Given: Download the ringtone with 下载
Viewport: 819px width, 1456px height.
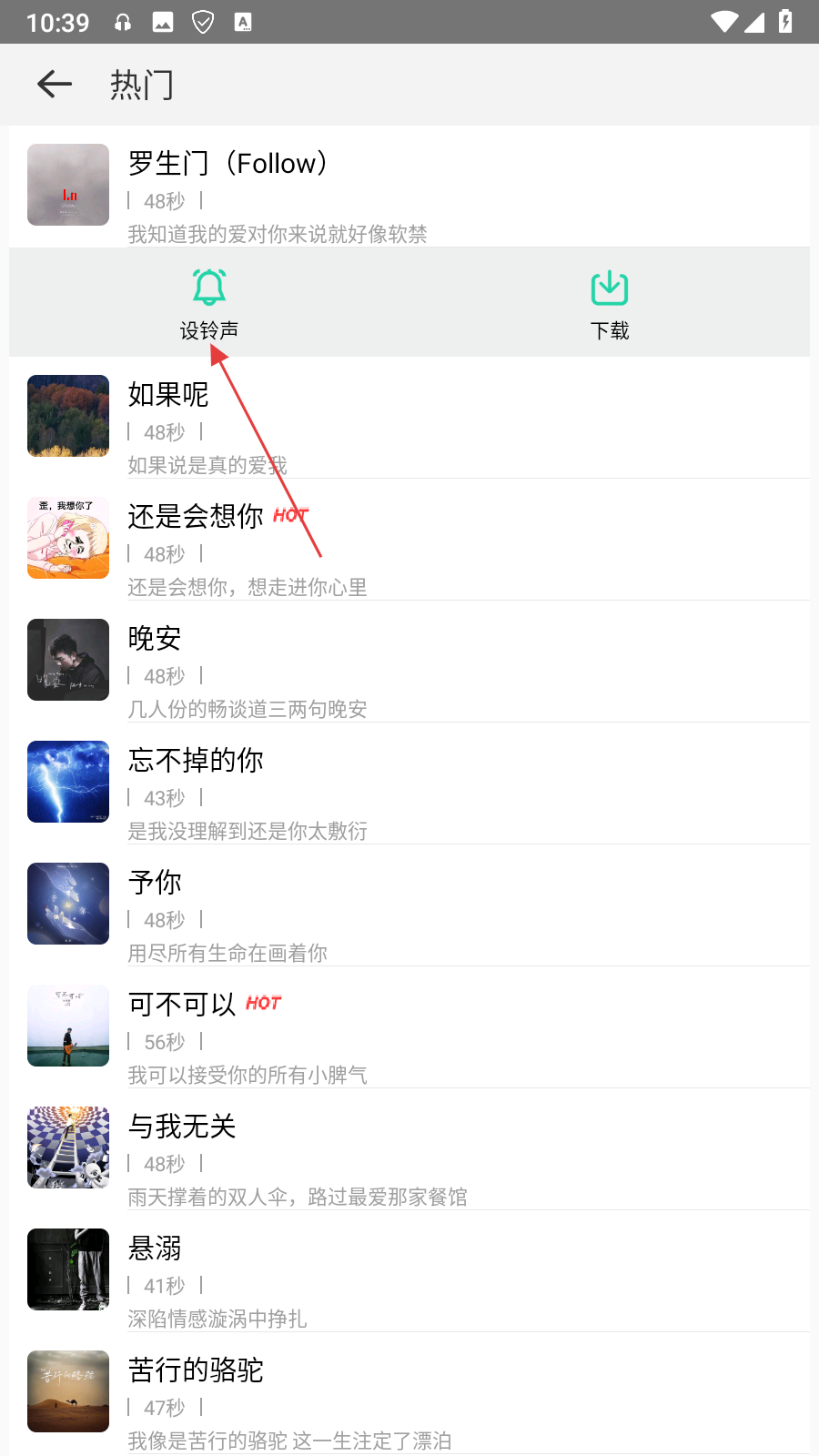Looking at the screenshot, I should pos(609,304).
